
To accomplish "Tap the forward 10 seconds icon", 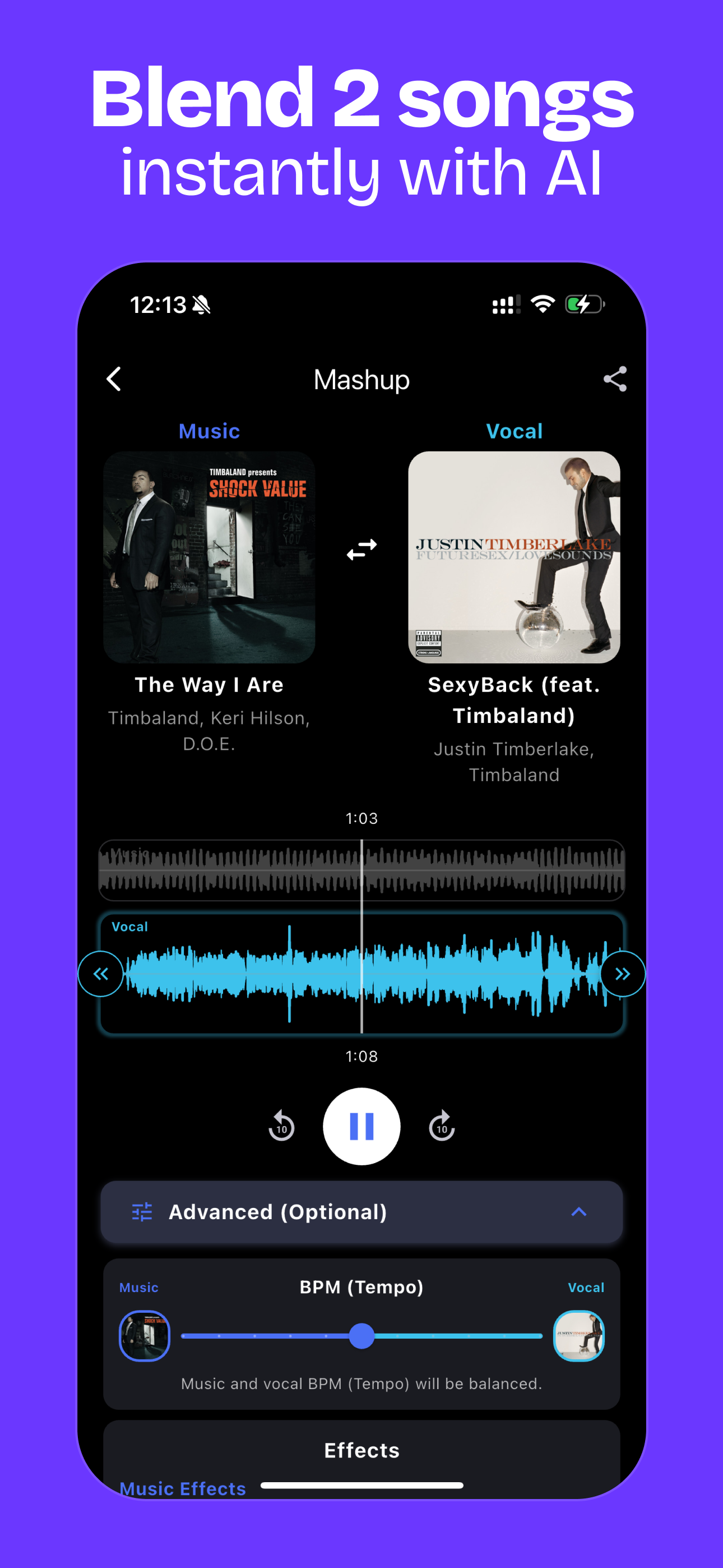I will (x=442, y=1127).
